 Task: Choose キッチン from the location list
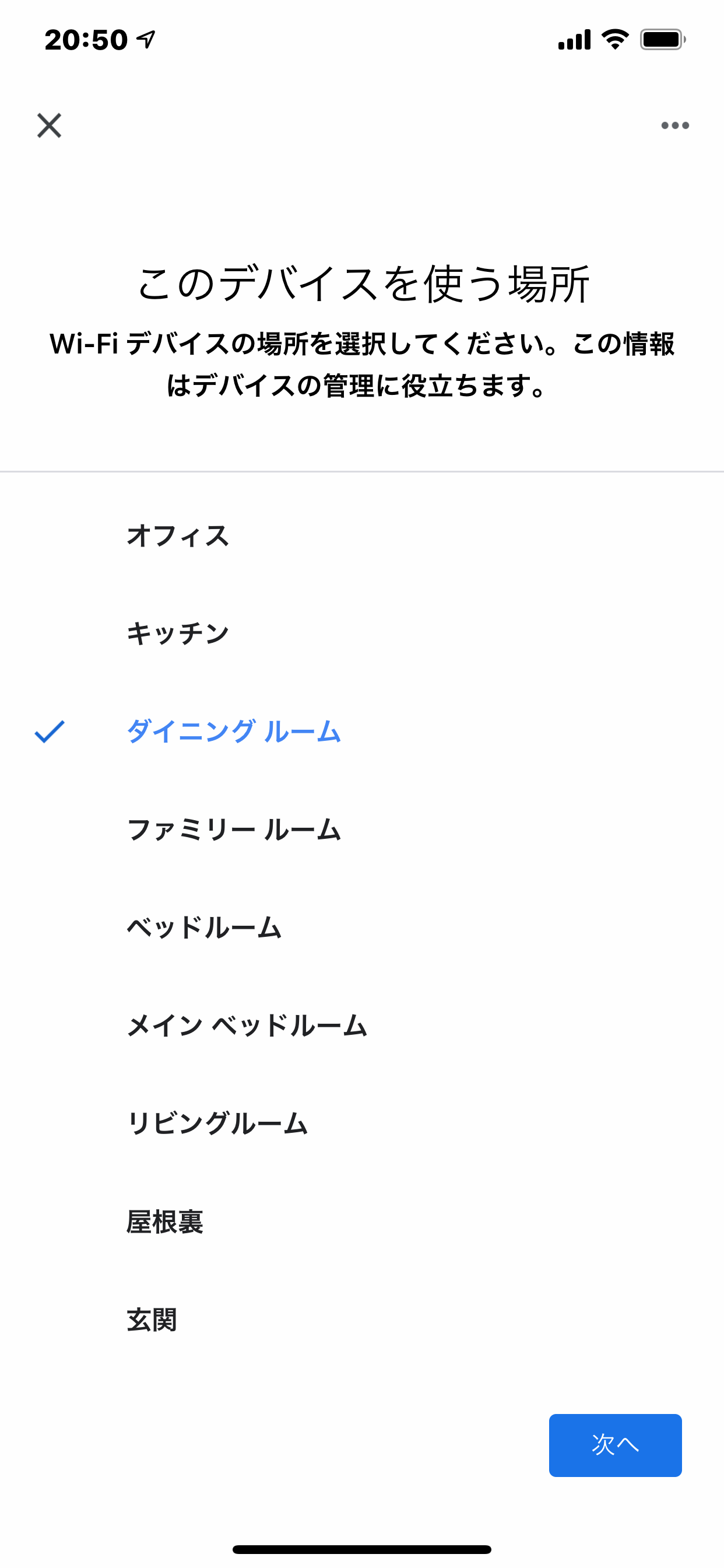coord(362,633)
